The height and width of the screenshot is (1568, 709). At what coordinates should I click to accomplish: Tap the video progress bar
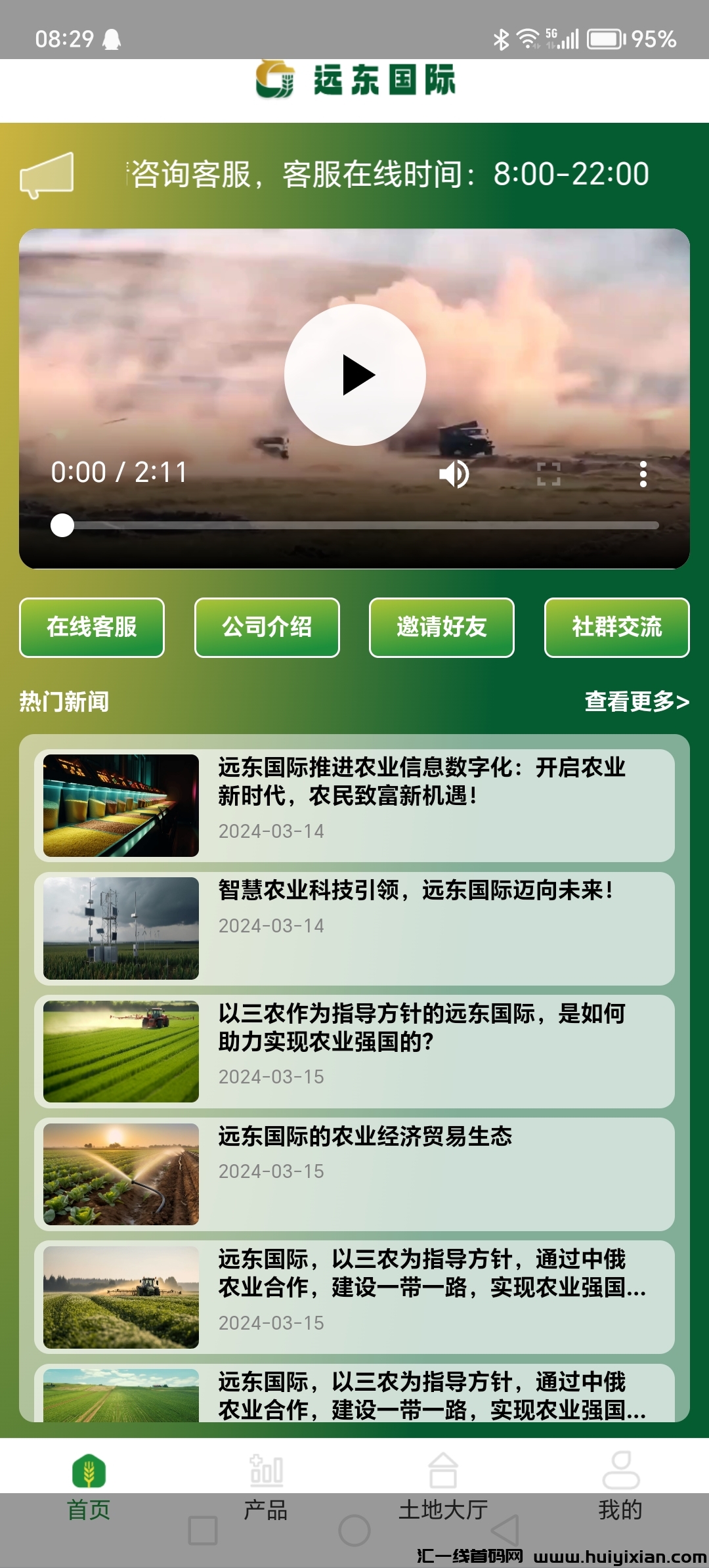(354, 525)
